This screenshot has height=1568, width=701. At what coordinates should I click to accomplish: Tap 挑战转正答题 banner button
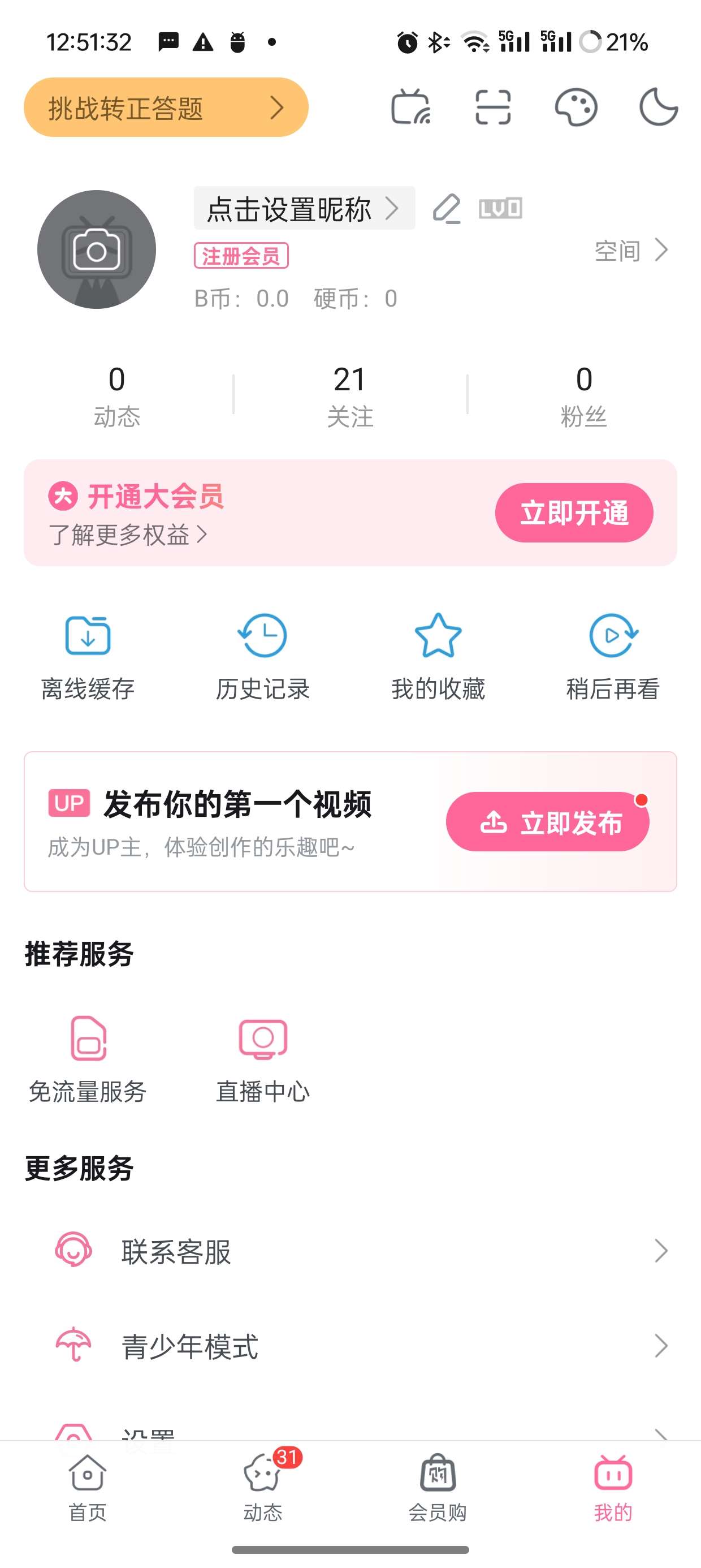[166, 107]
